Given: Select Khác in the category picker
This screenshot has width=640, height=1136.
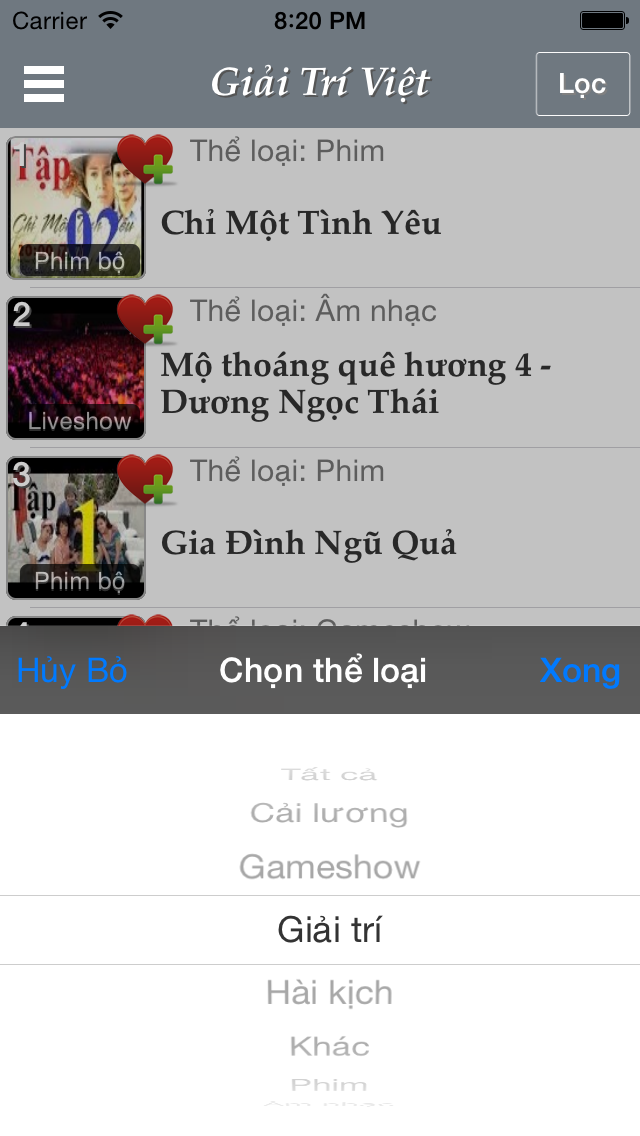Looking at the screenshot, I should click(x=329, y=1046).
